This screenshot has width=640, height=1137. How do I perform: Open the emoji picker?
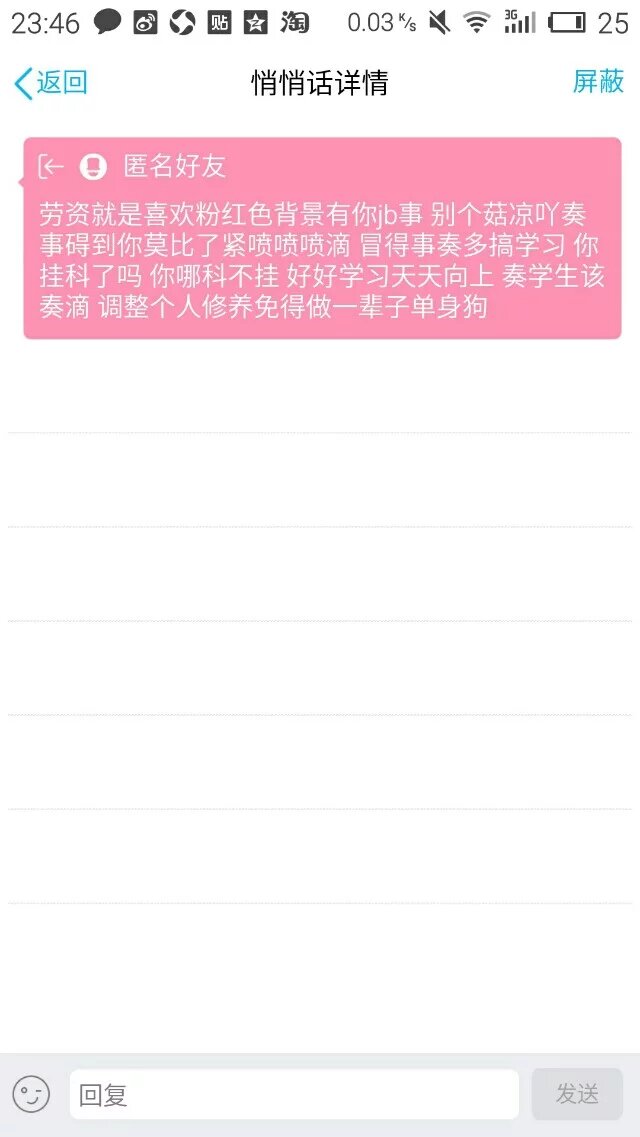click(x=31, y=1094)
